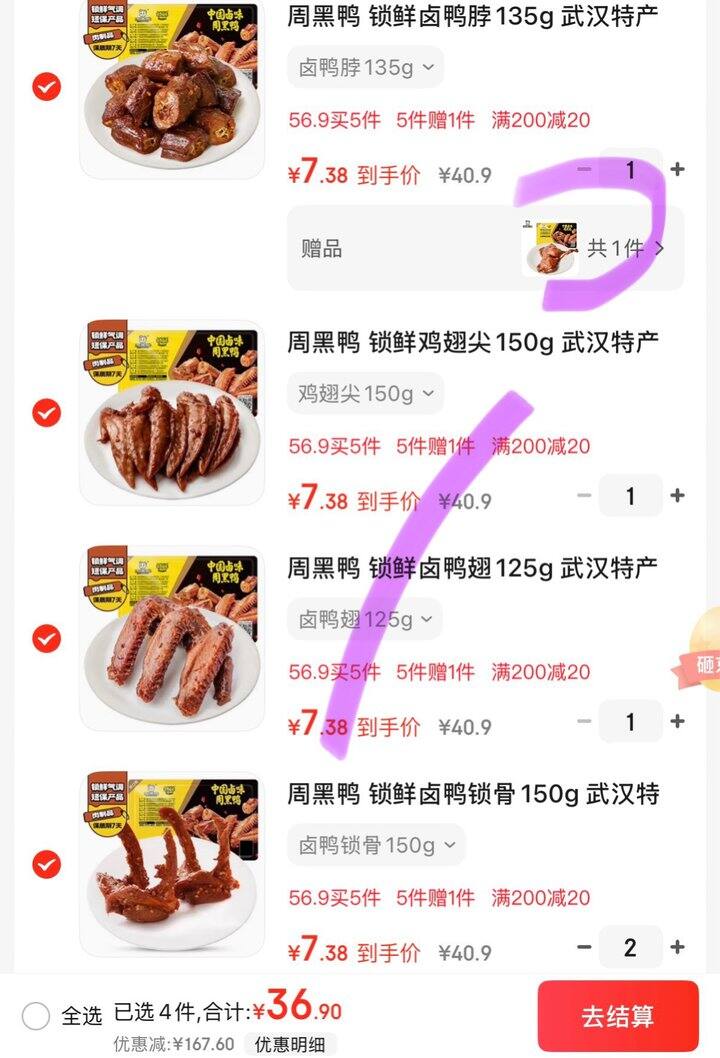Increase 鸡翅尖 quantity with plus button
Viewport: 720px width, 1058px height.
(678, 495)
